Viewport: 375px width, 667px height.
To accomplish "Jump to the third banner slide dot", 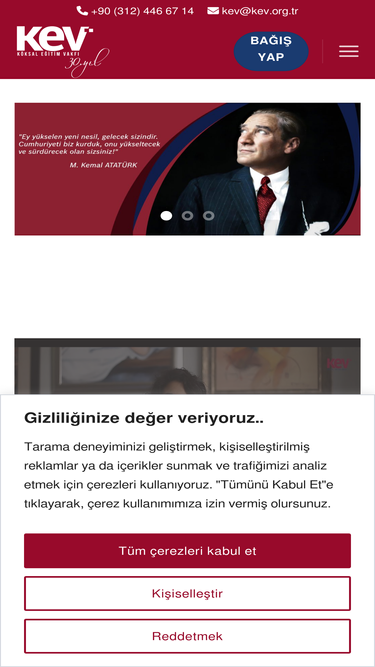I will 208,216.
